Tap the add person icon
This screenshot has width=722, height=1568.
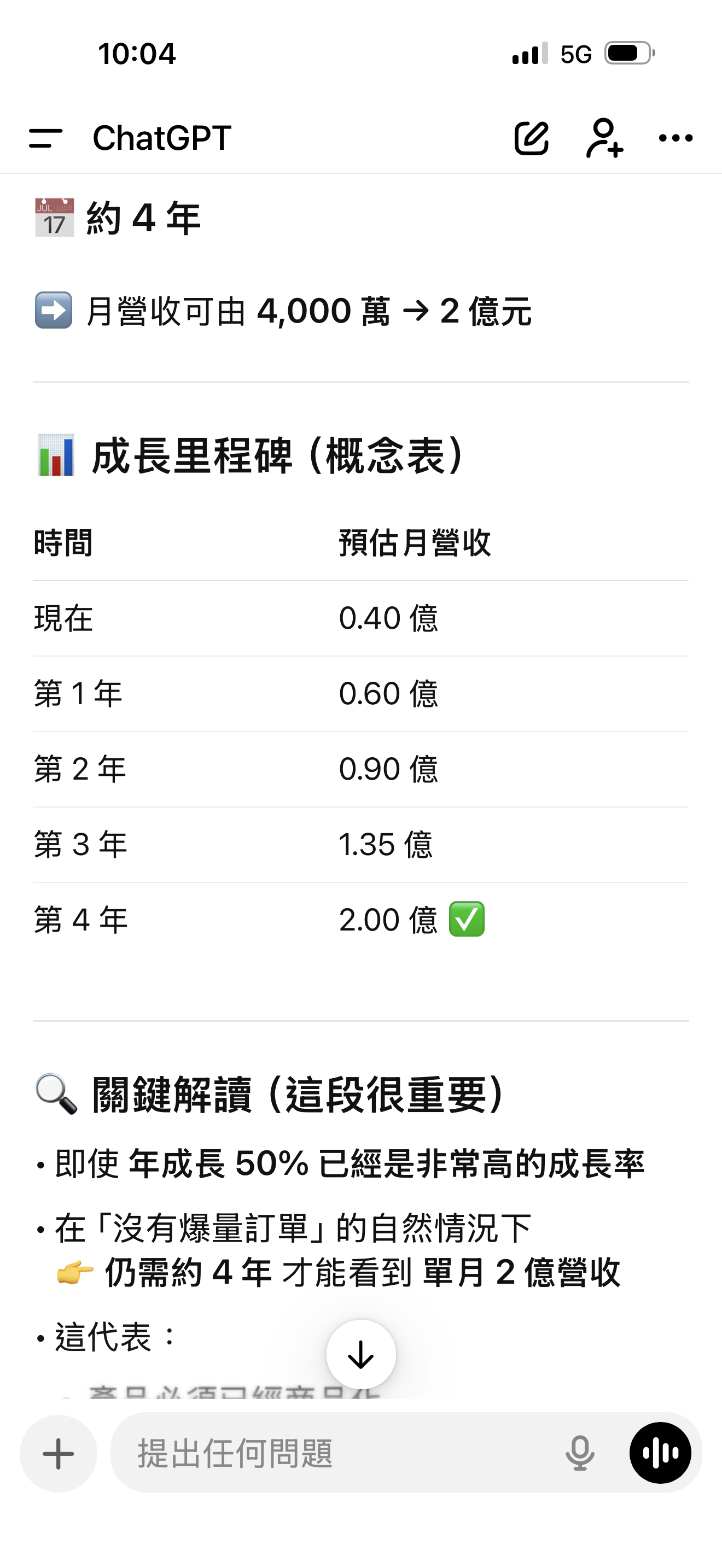(604, 138)
